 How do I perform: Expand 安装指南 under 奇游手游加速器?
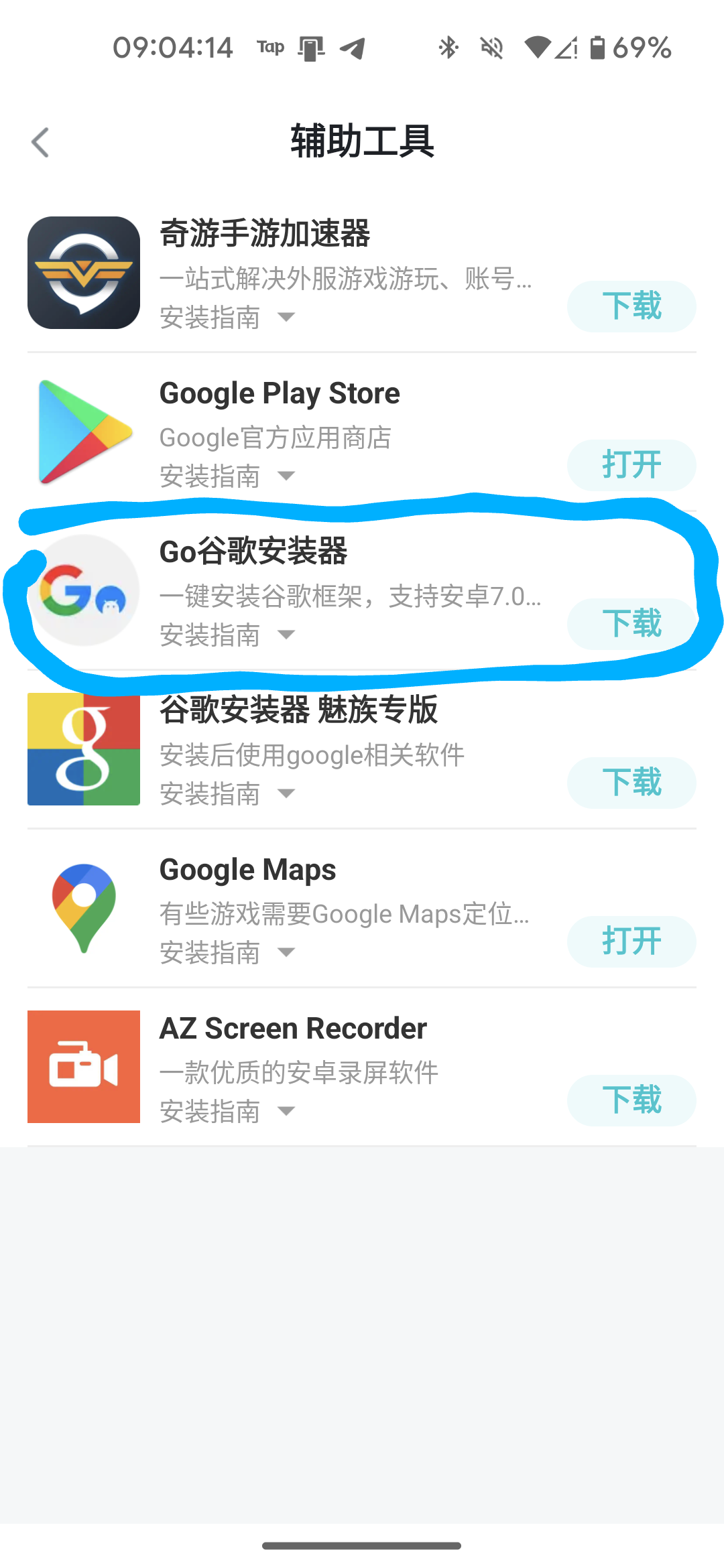point(227,318)
